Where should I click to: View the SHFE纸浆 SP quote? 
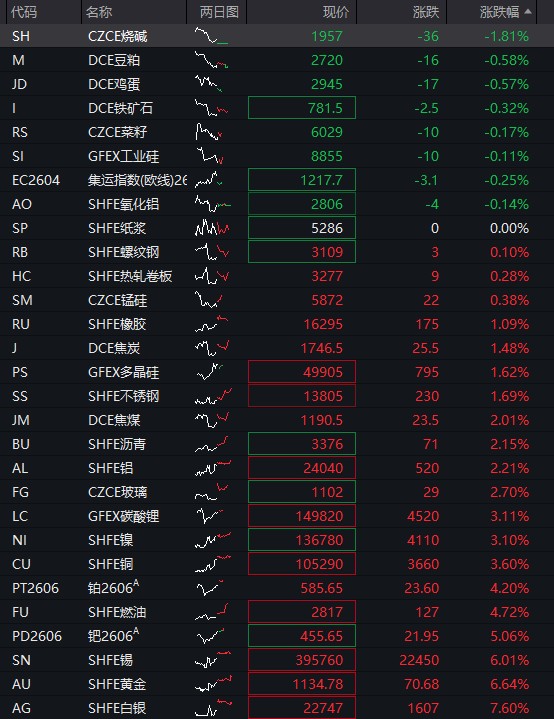[x=277, y=228]
